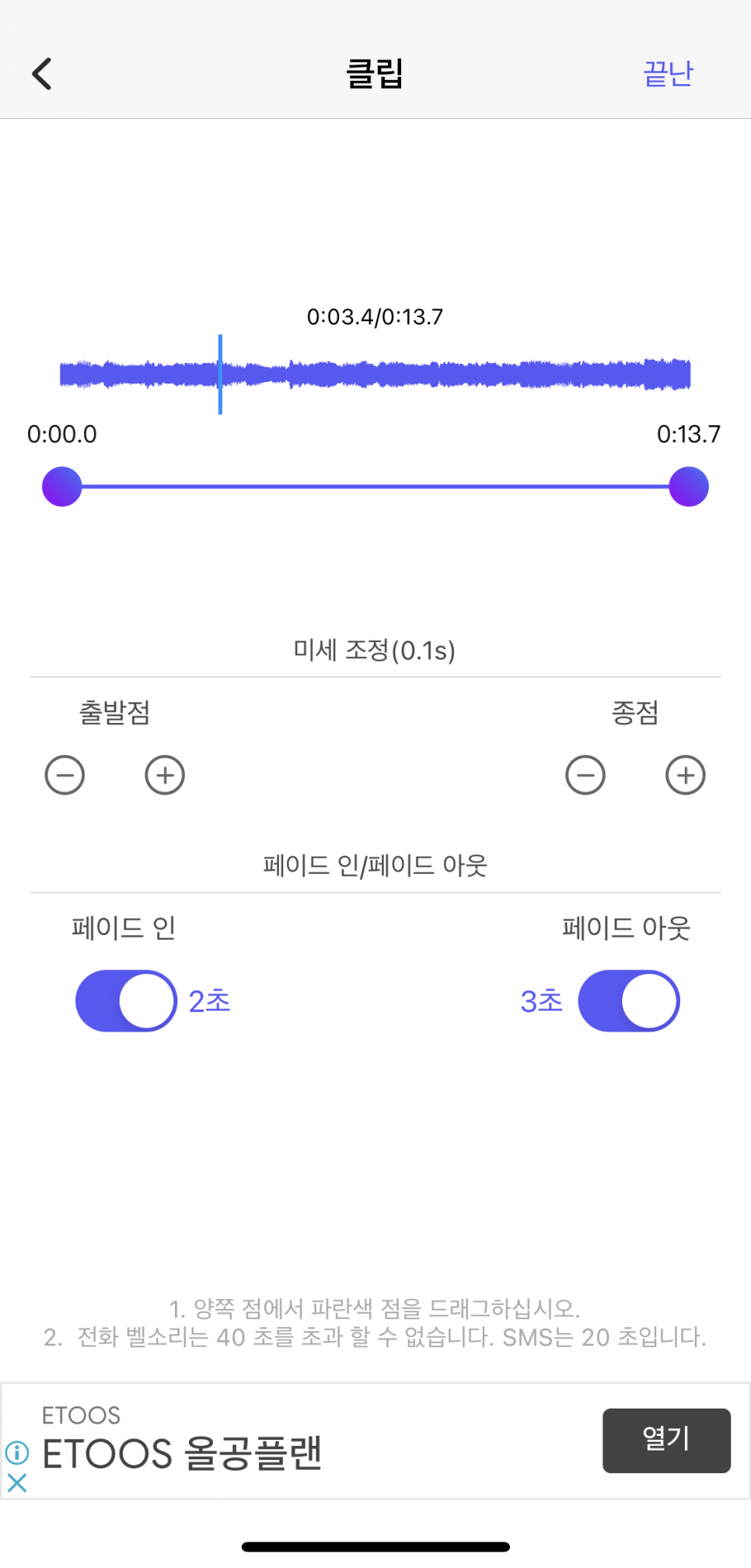Increase the 종점 end point by 0.1s
The width and height of the screenshot is (751, 1568).
[x=686, y=775]
